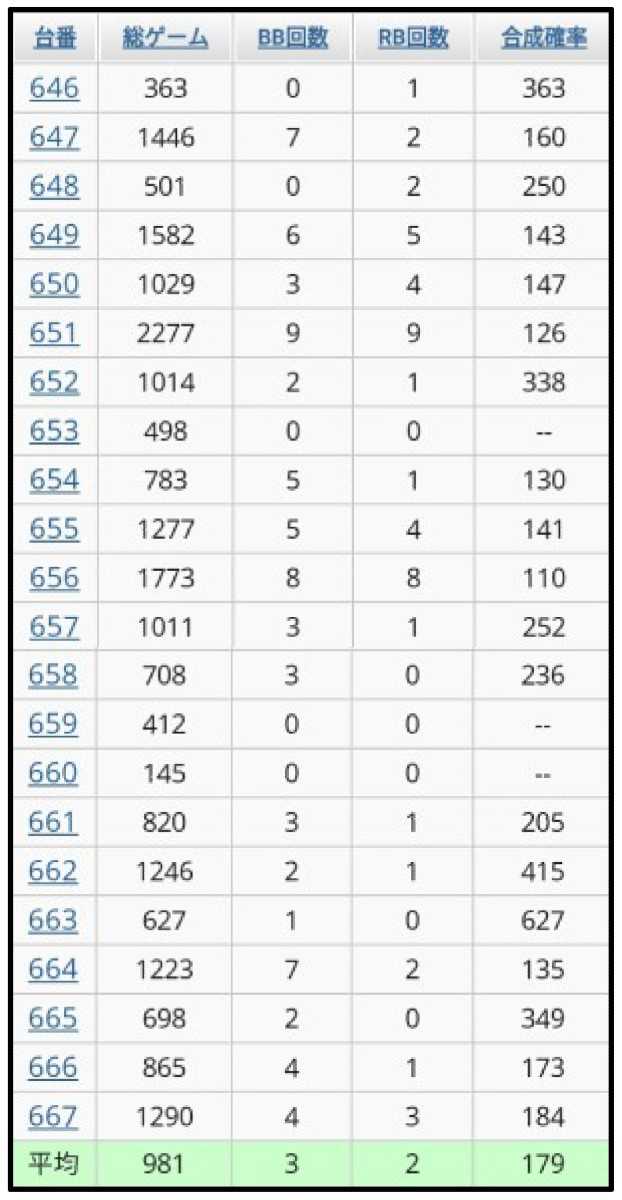This screenshot has width=622, height=1200.
Task: View machine 651 data
Action: [x=54, y=333]
